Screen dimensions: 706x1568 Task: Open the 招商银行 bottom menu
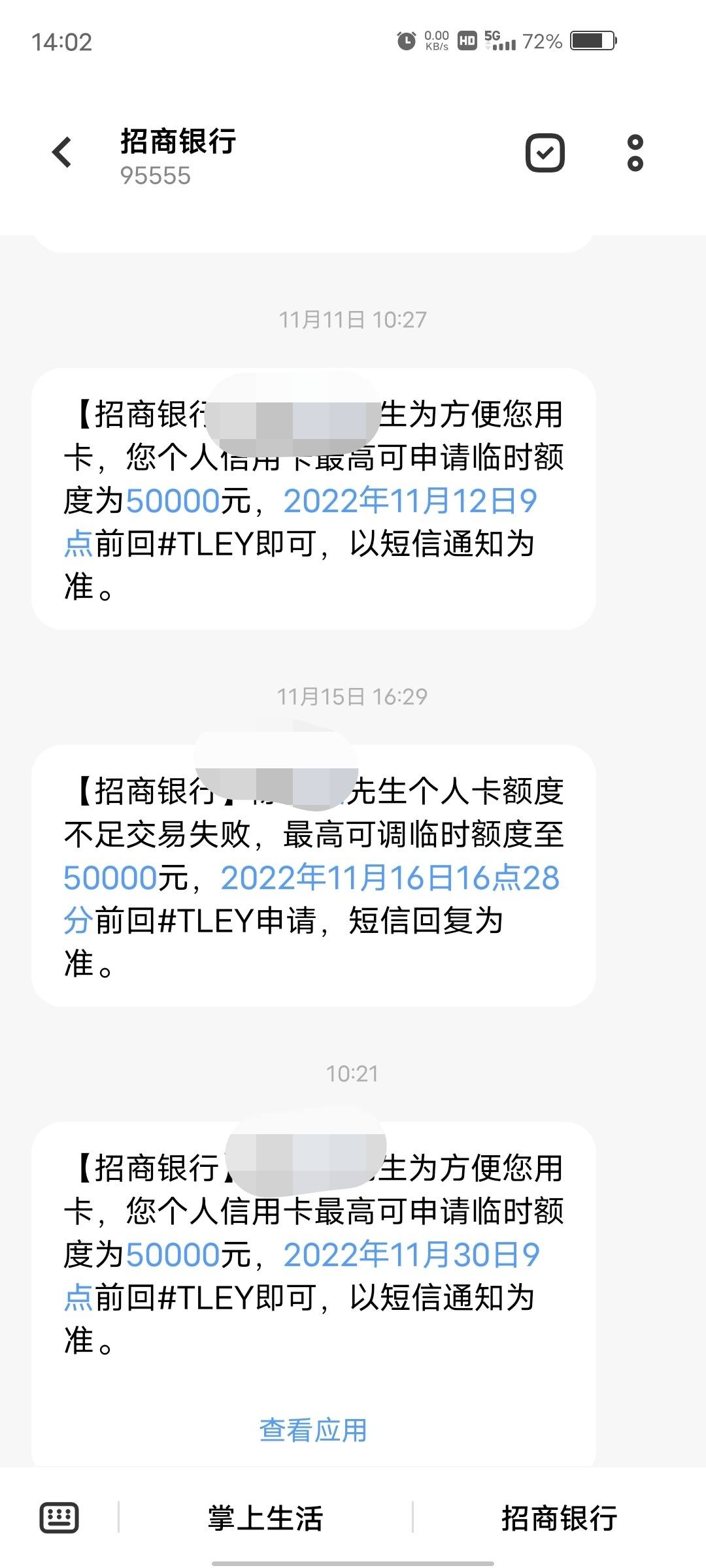[x=559, y=1518]
